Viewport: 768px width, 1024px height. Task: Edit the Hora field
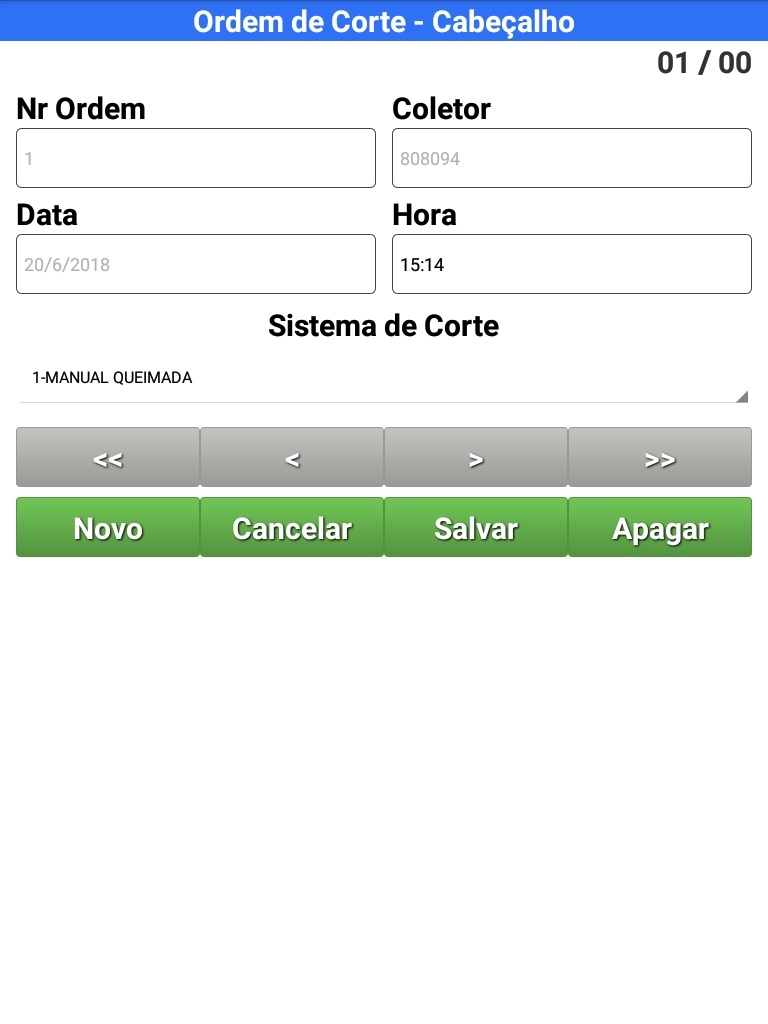(571, 264)
